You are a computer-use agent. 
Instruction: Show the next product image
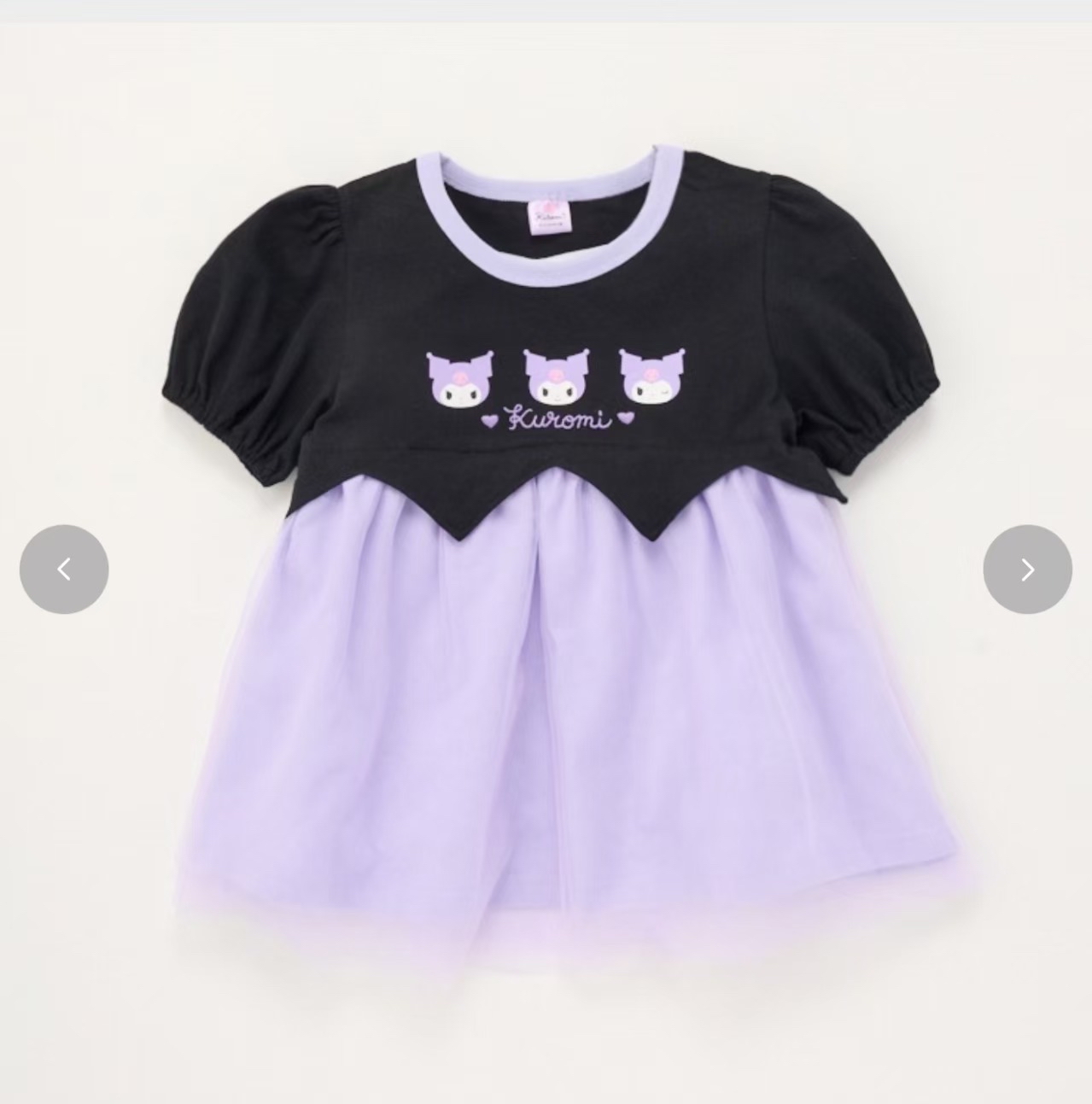pos(1027,570)
